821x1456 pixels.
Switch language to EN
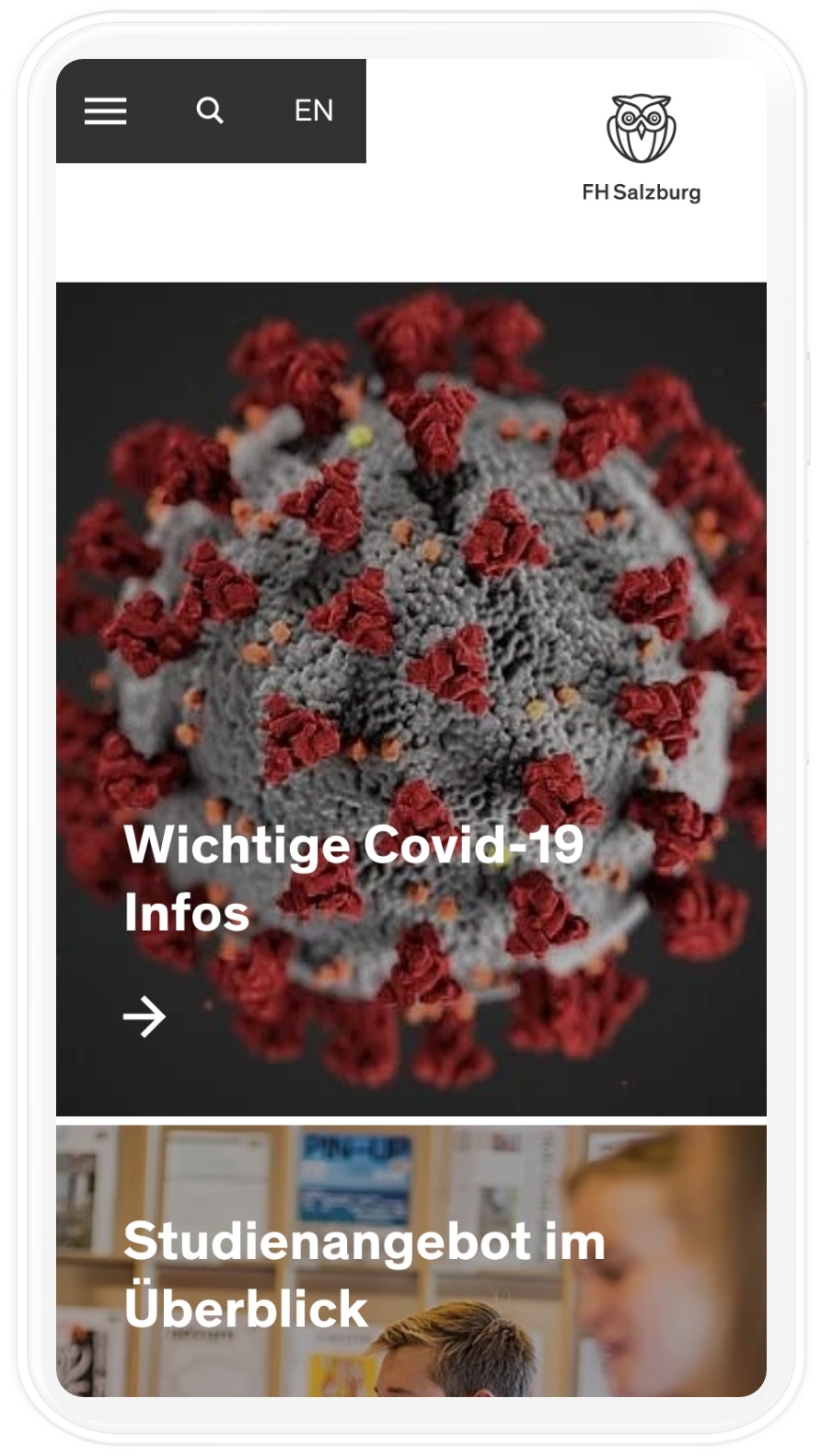coord(313,111)
